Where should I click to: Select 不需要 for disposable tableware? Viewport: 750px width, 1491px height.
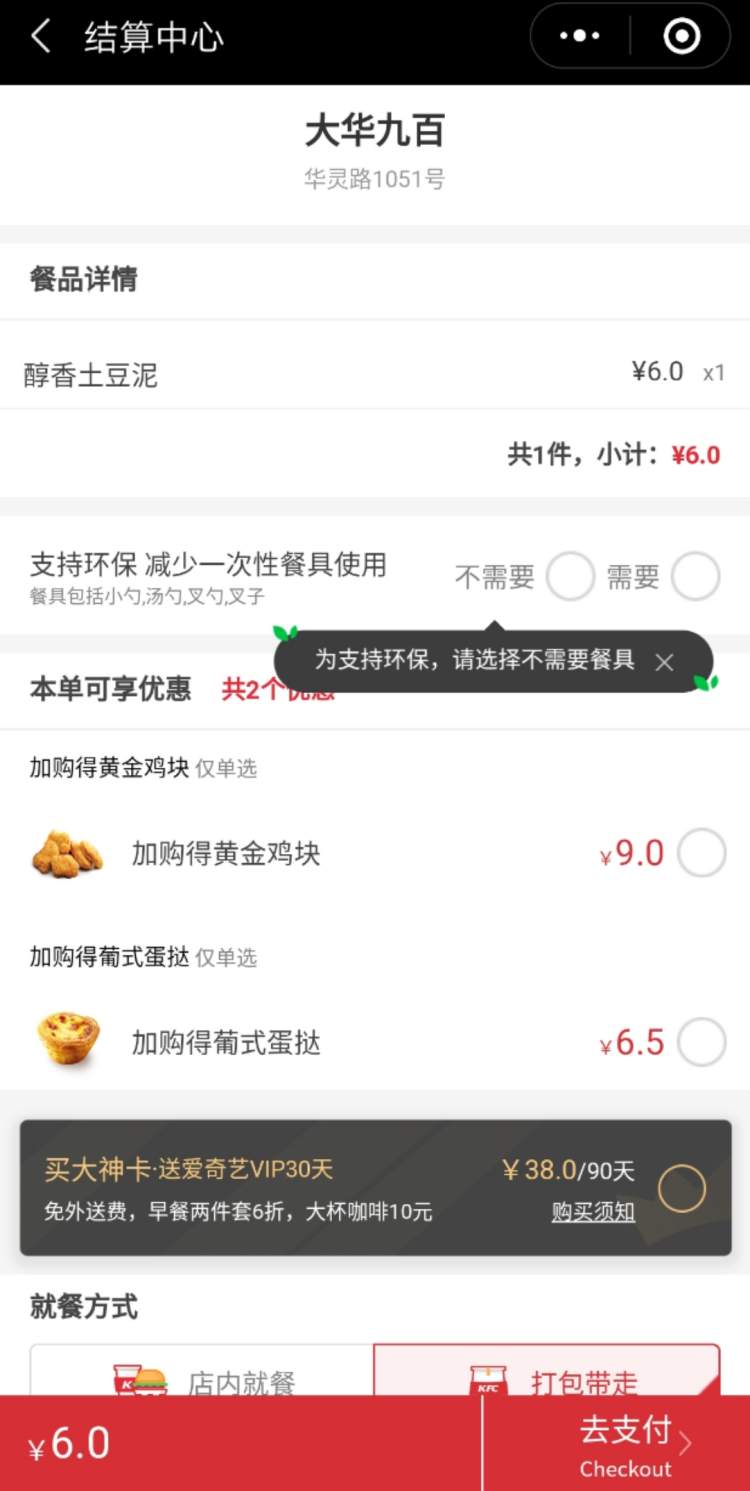(570, 577)
